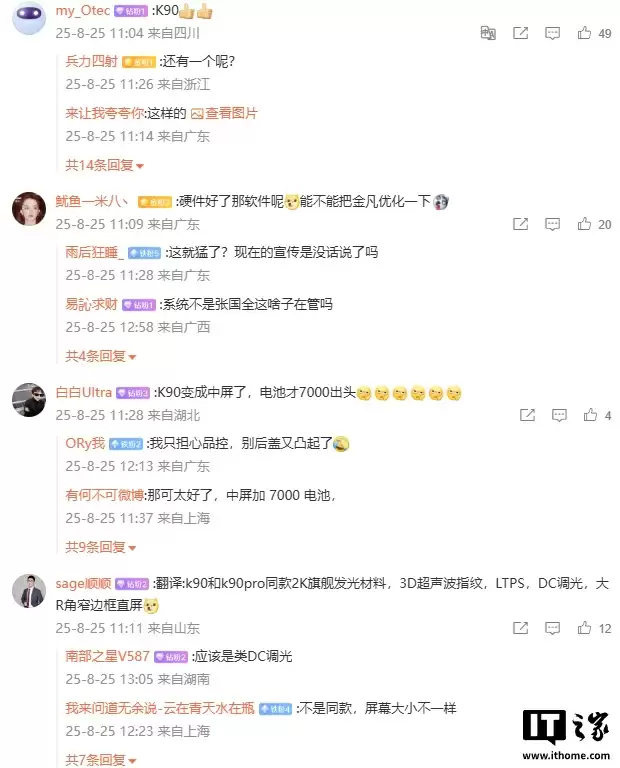Image resolution: width=620 pixels, height=768 pixels.
Task: Share 白白Ultra's comment
Action: (x=527, y=415)
